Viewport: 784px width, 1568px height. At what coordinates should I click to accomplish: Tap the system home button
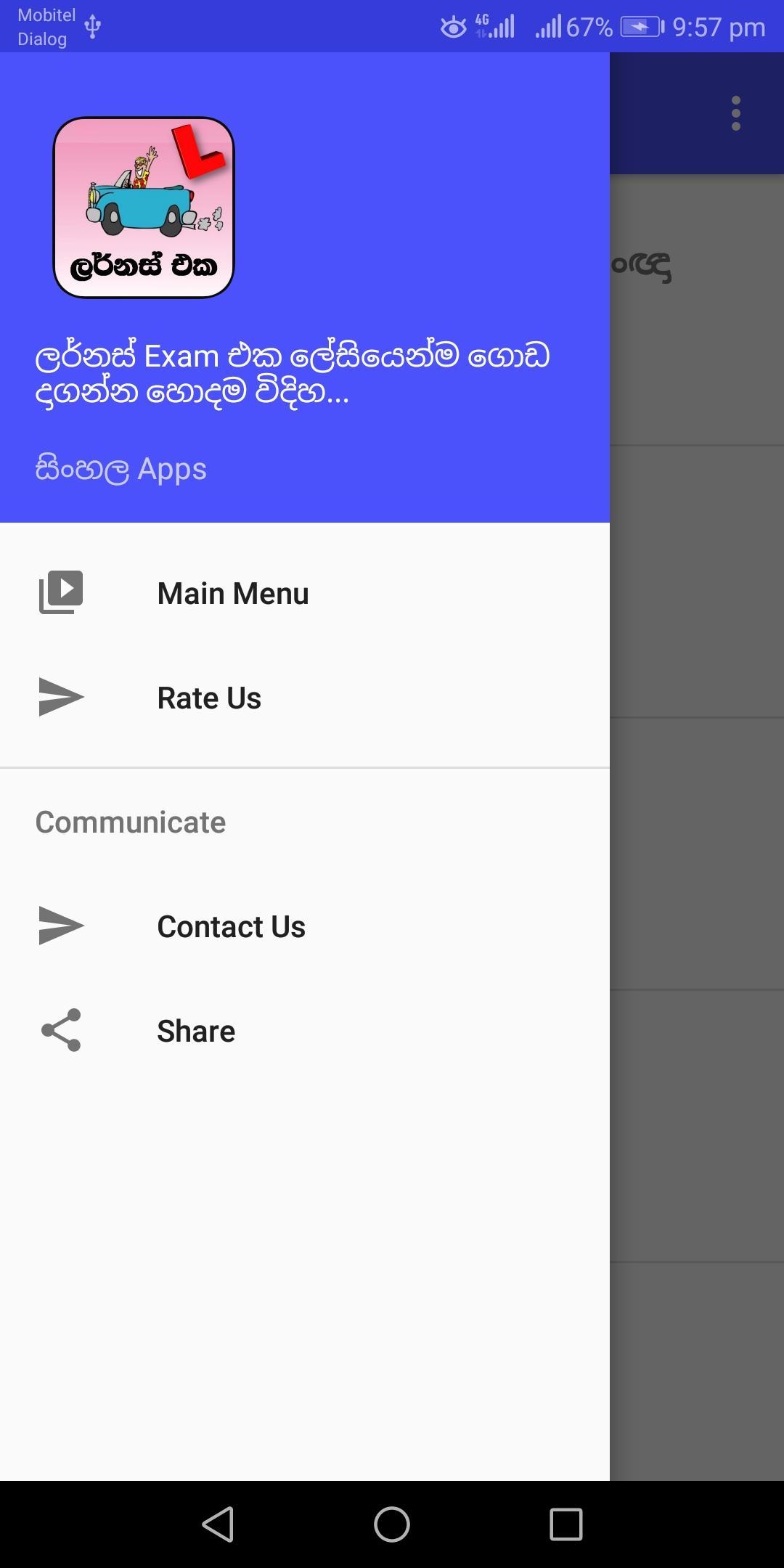(392, 1524)
